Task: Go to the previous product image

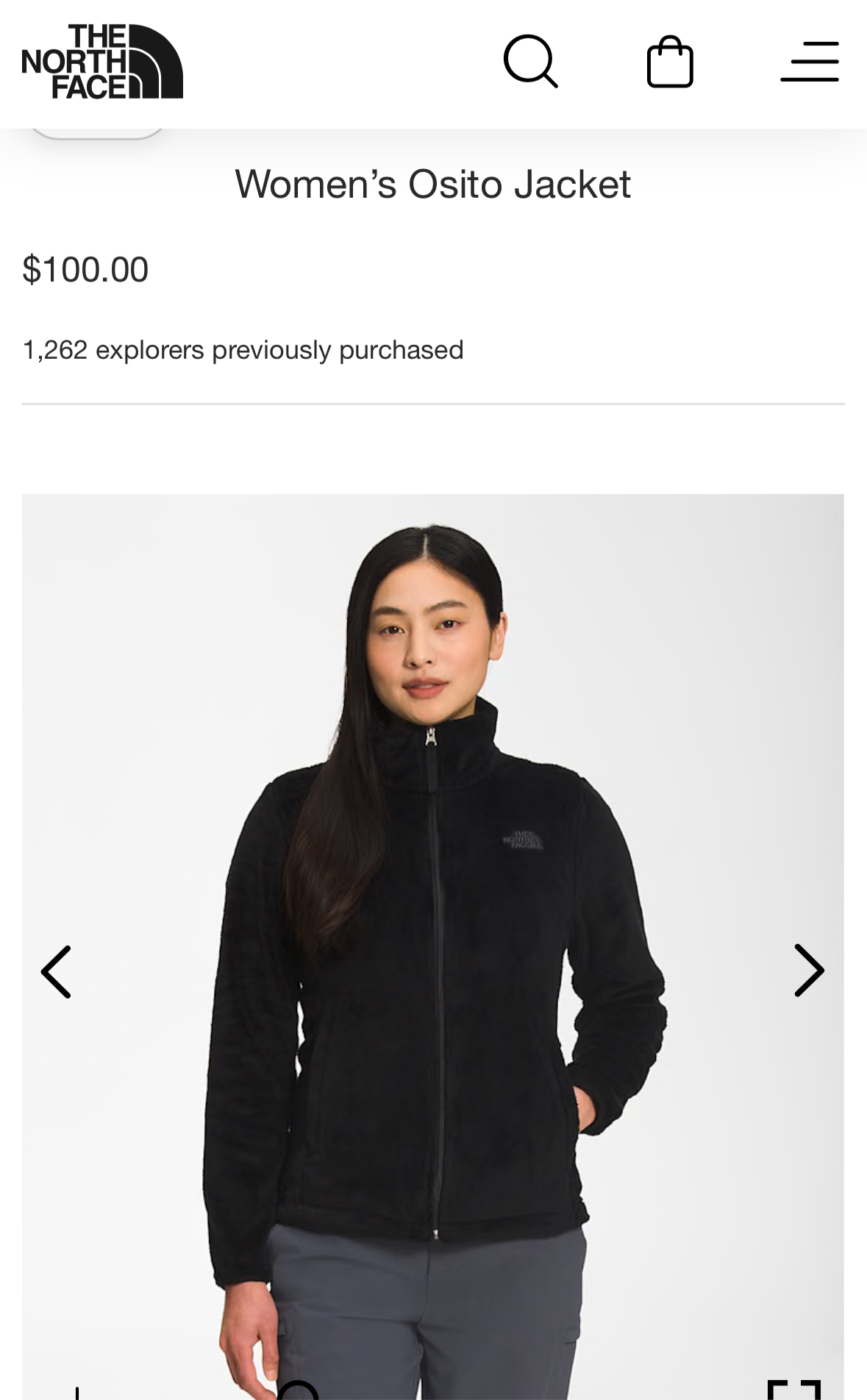Action: pyautogui.click(x=57, y=972)
